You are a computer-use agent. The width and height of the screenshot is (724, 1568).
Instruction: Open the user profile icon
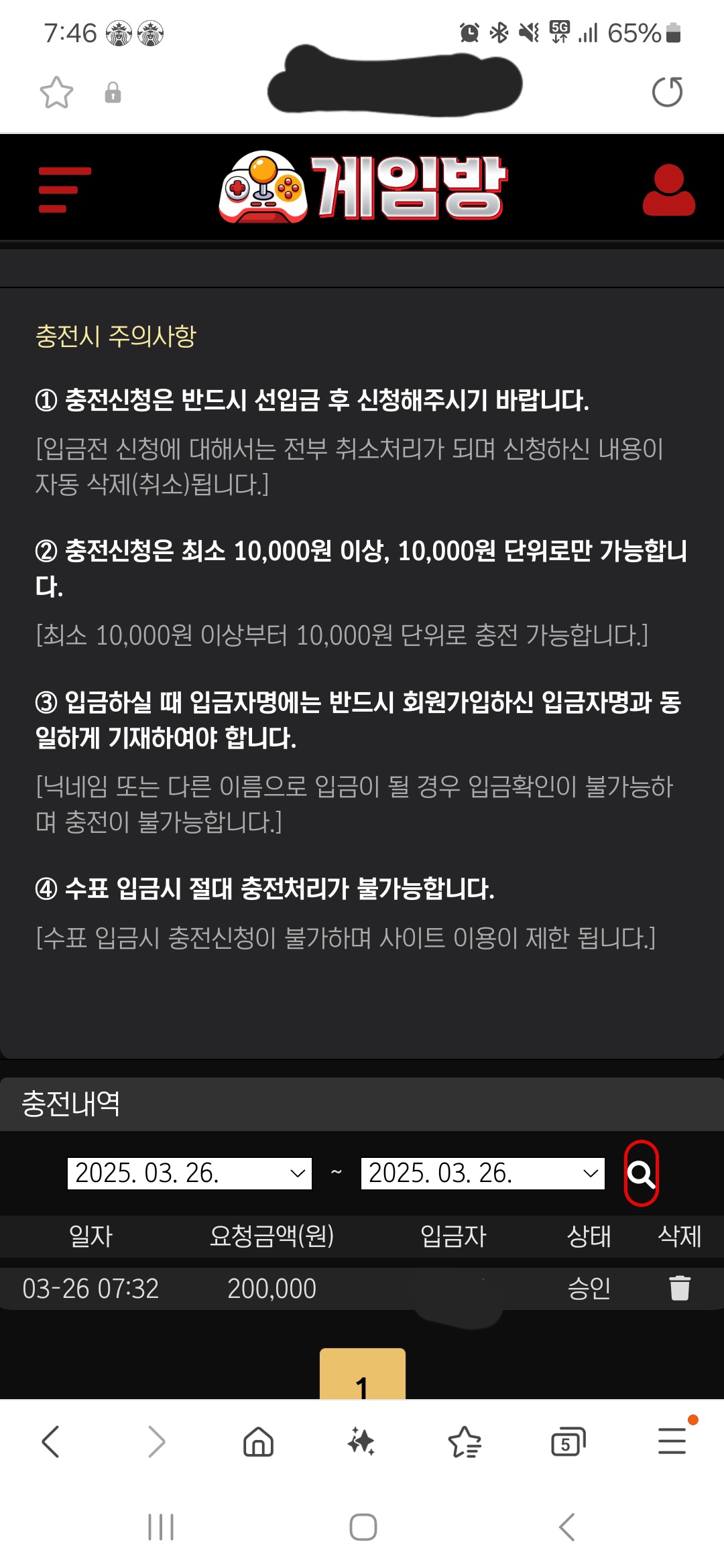pos(668,190)
